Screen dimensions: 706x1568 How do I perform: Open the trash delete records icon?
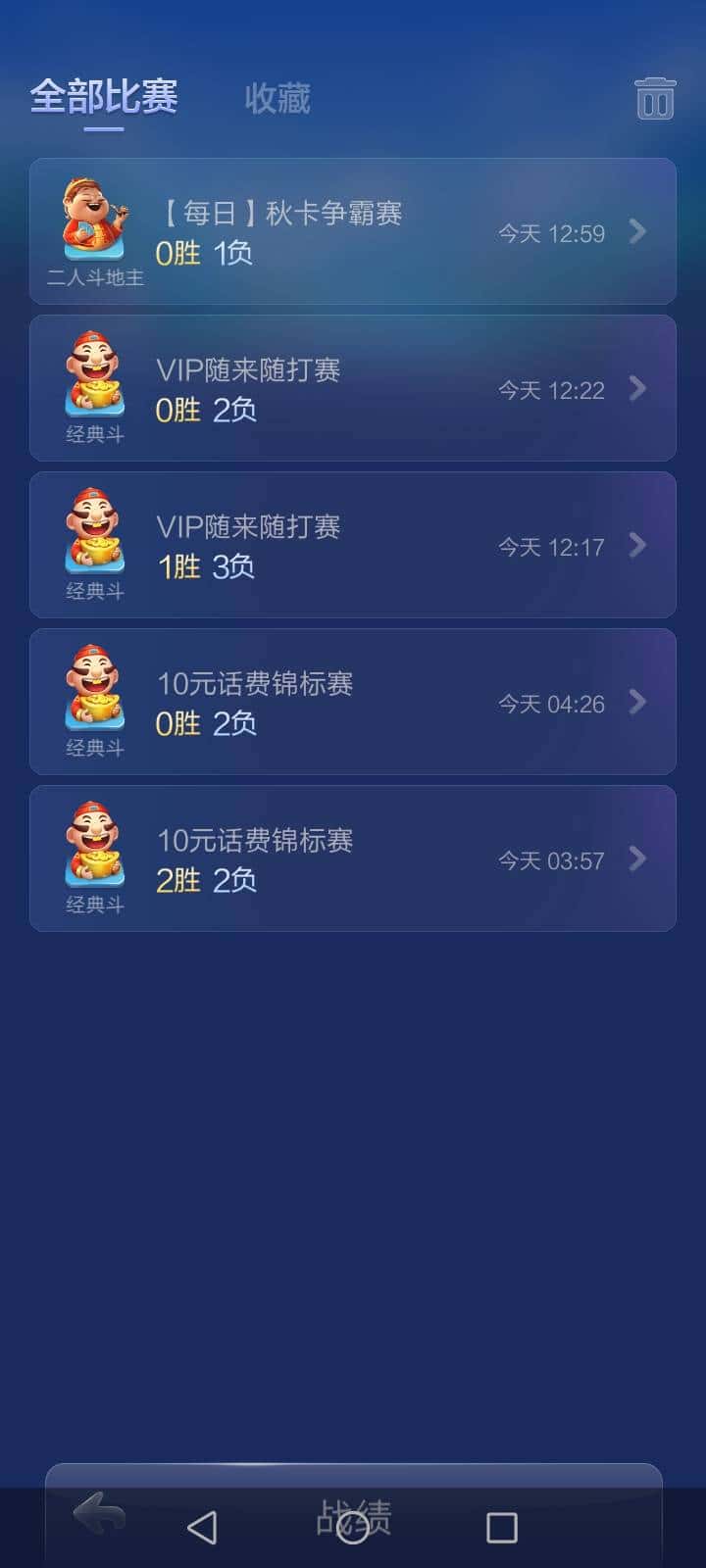[654, 97]
